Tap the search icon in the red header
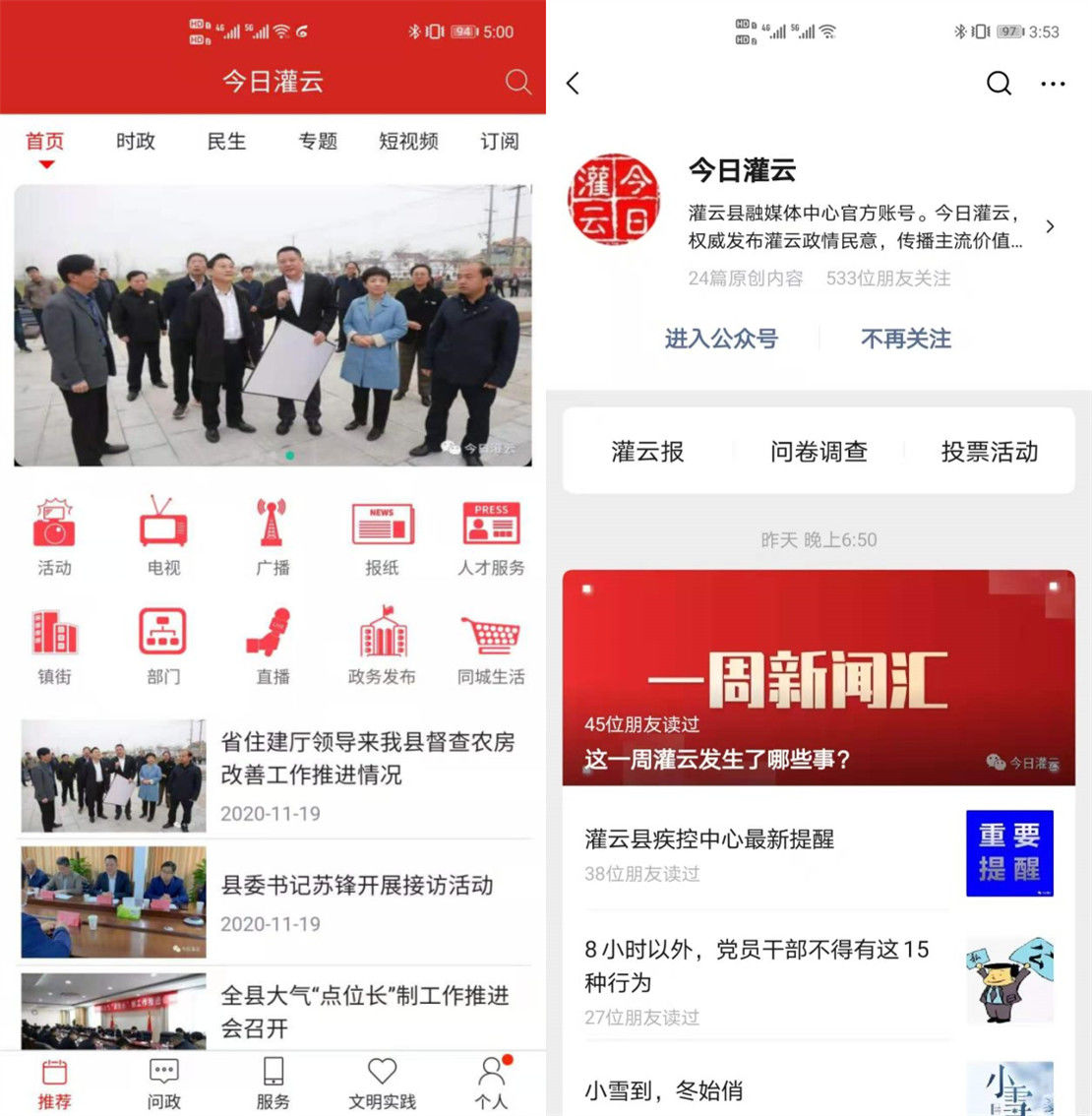Image resolution: width=1092 pixels, height=1116 pixels. [517, 82]
